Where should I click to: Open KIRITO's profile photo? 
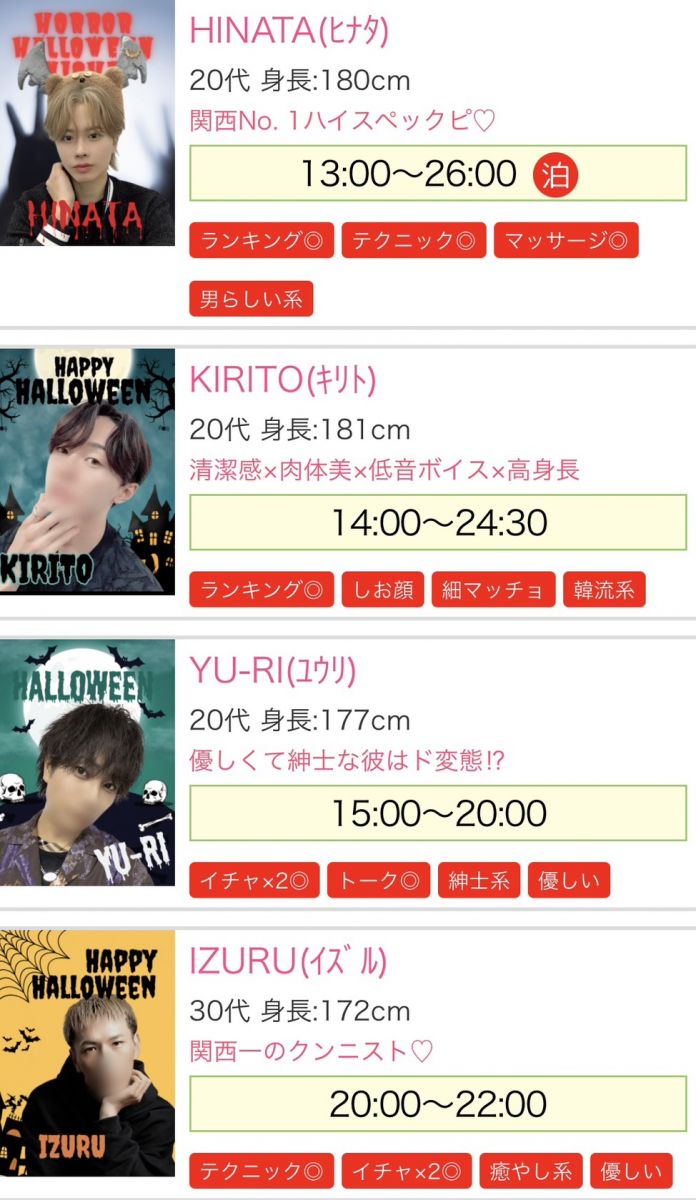tap(87, 471)
